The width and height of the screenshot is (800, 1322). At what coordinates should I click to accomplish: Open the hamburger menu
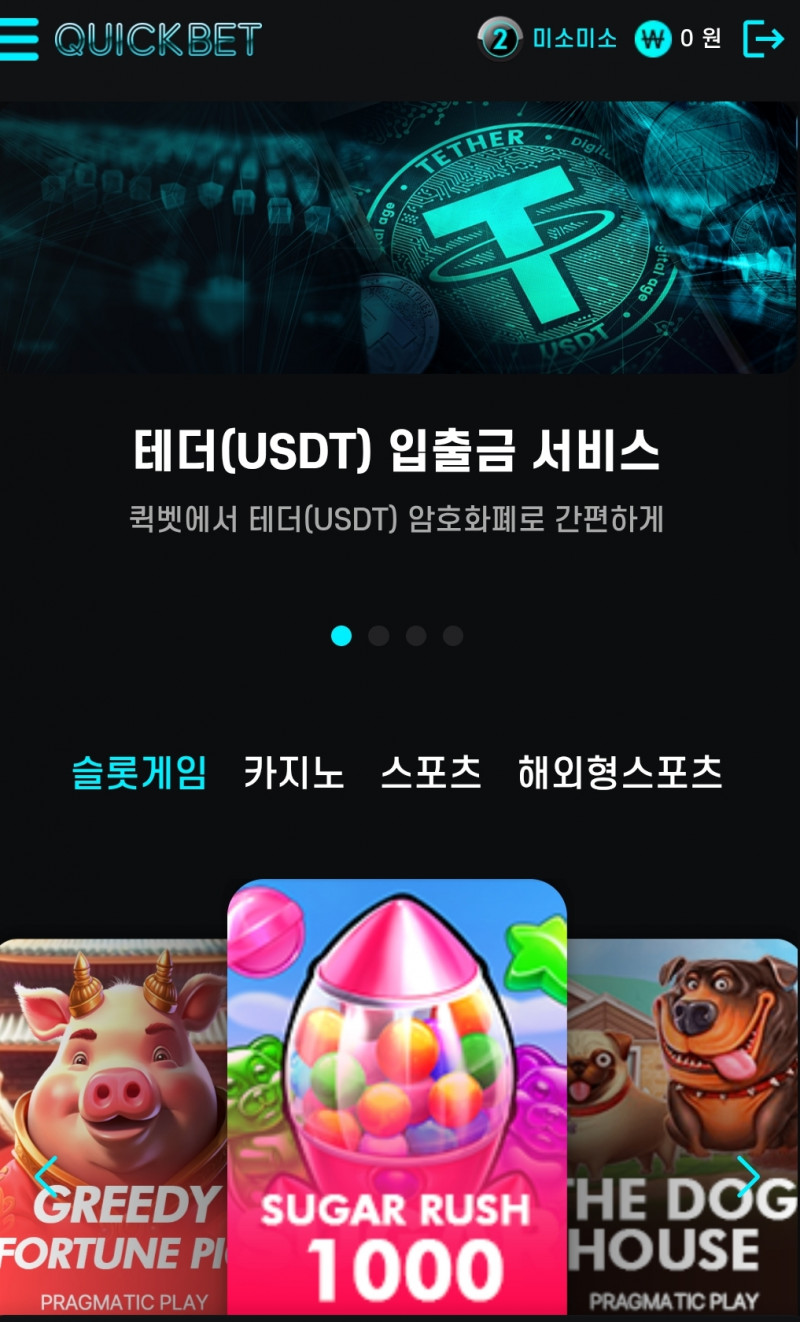[x=20, y=39]
